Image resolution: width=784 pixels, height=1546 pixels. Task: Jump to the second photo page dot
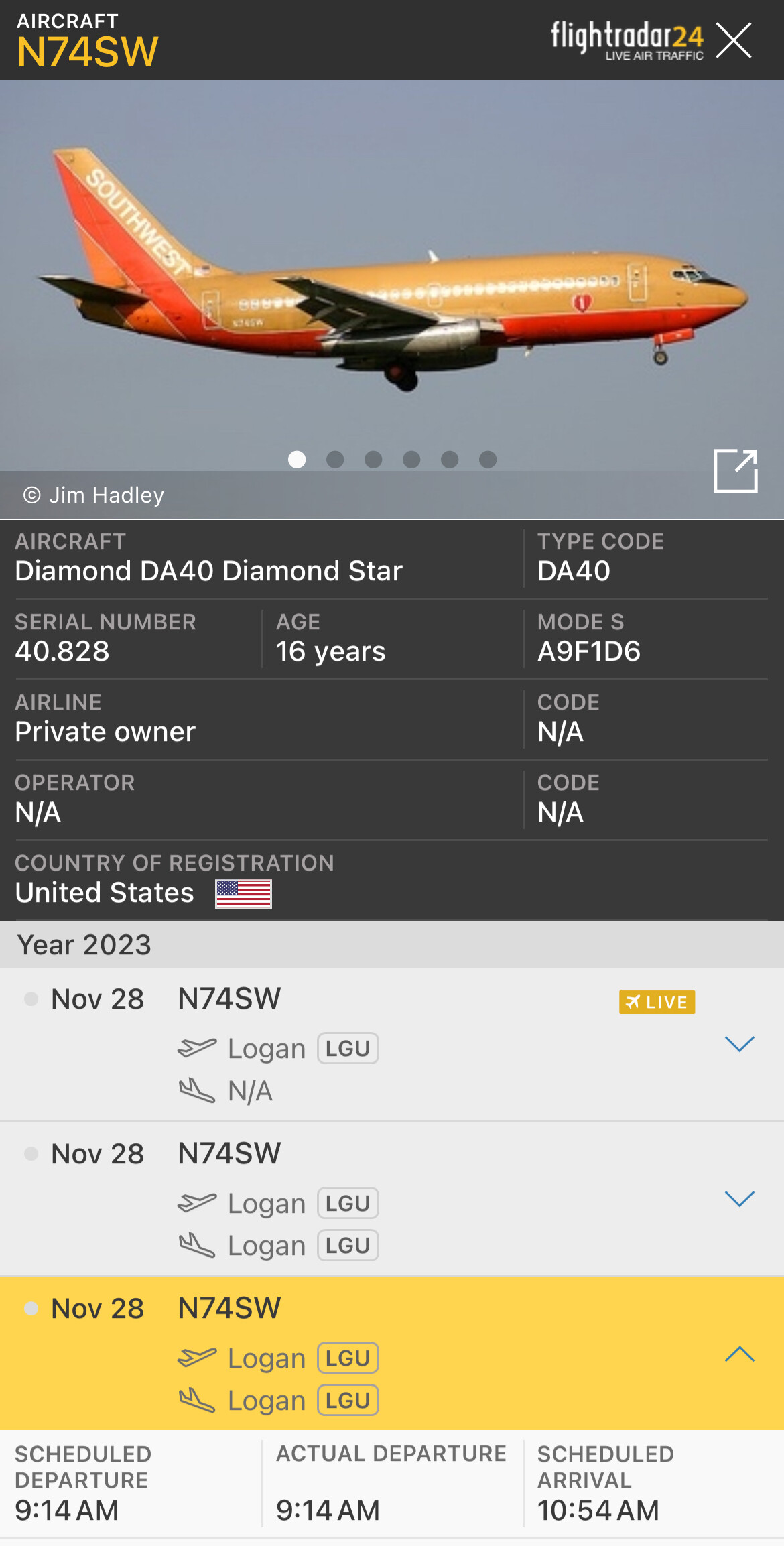[x=335, y=460]
